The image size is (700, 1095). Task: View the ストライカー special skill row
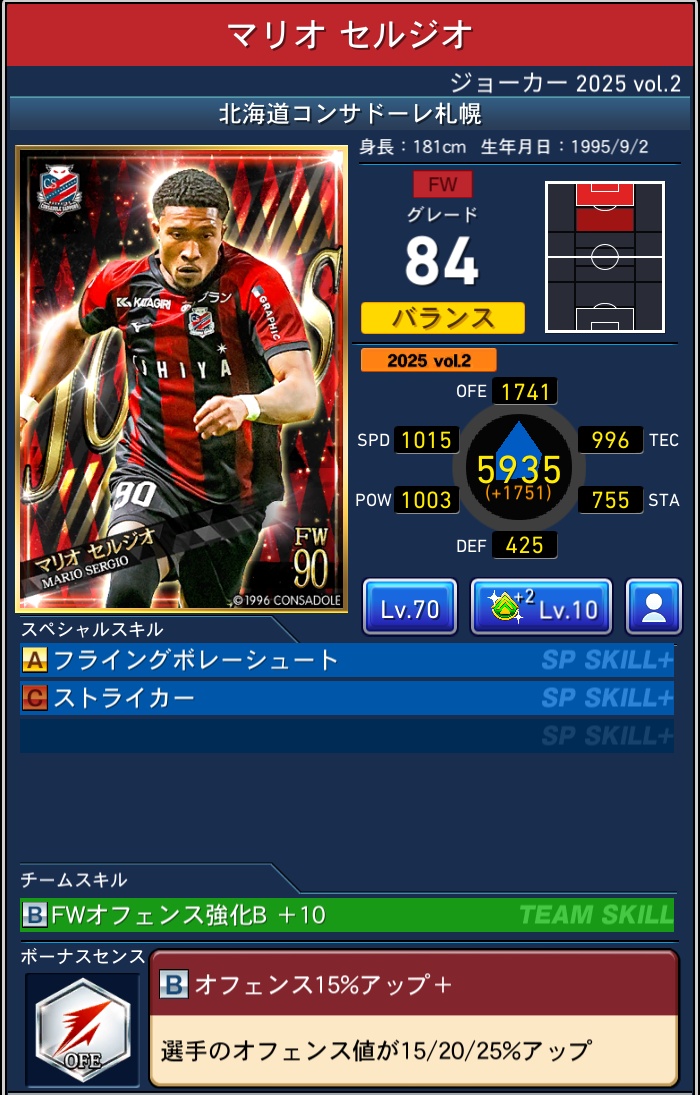[346, 698]
